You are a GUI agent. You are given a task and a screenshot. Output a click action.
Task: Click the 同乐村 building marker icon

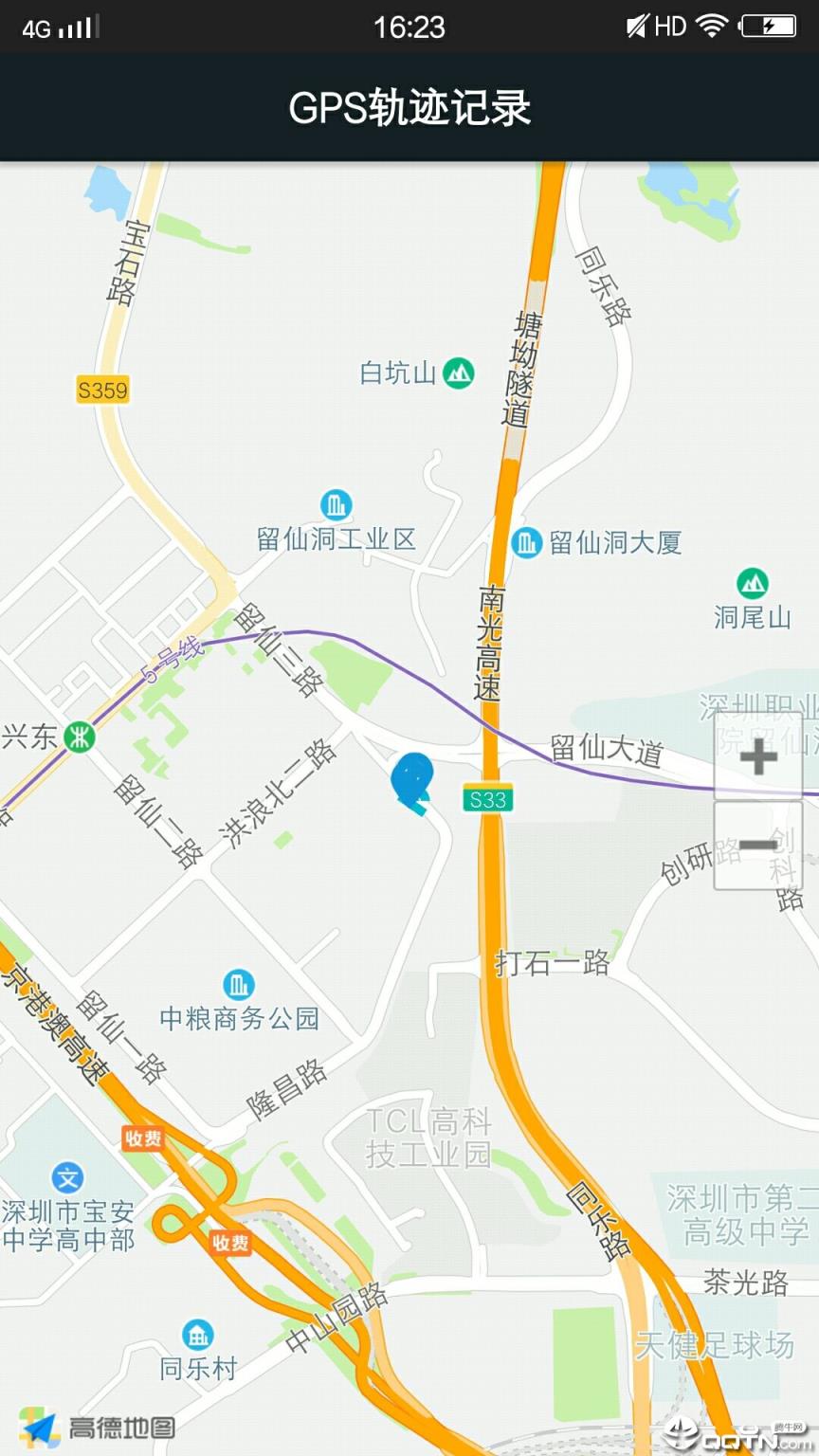[x=198, y=1335]
